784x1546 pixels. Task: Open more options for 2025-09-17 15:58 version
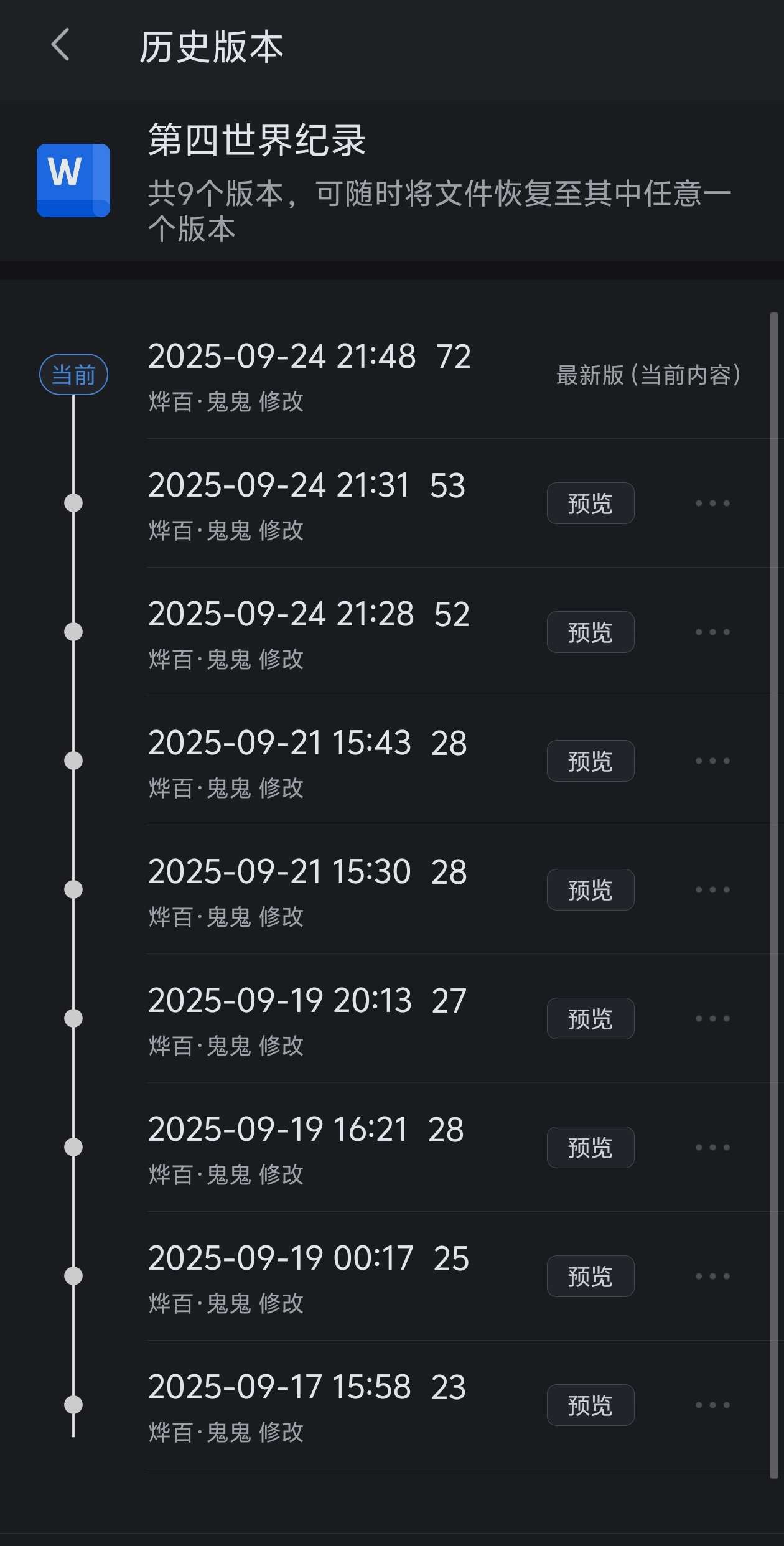click(712, 1405)
